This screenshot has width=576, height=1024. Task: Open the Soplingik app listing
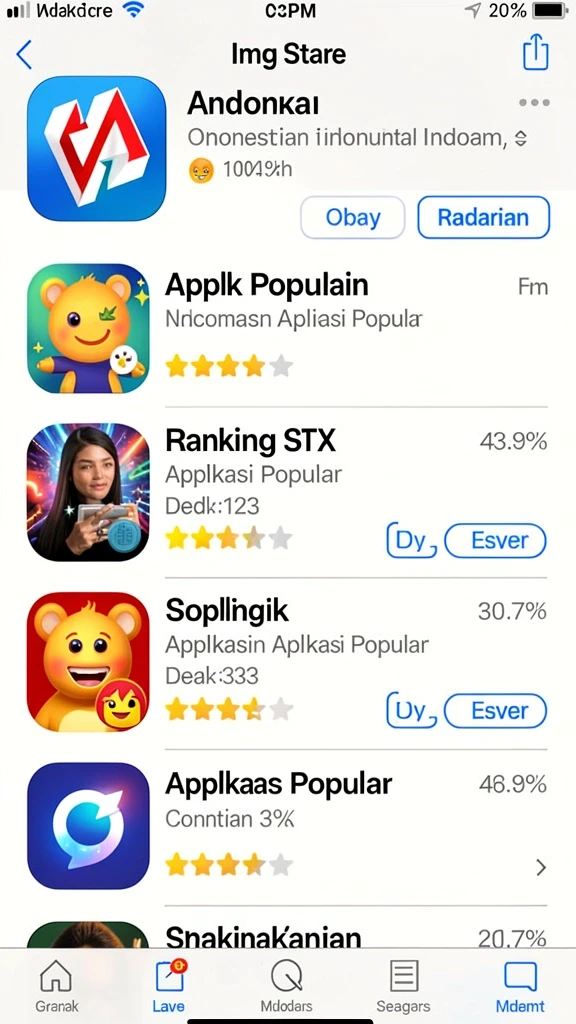[x=288, y=662]
